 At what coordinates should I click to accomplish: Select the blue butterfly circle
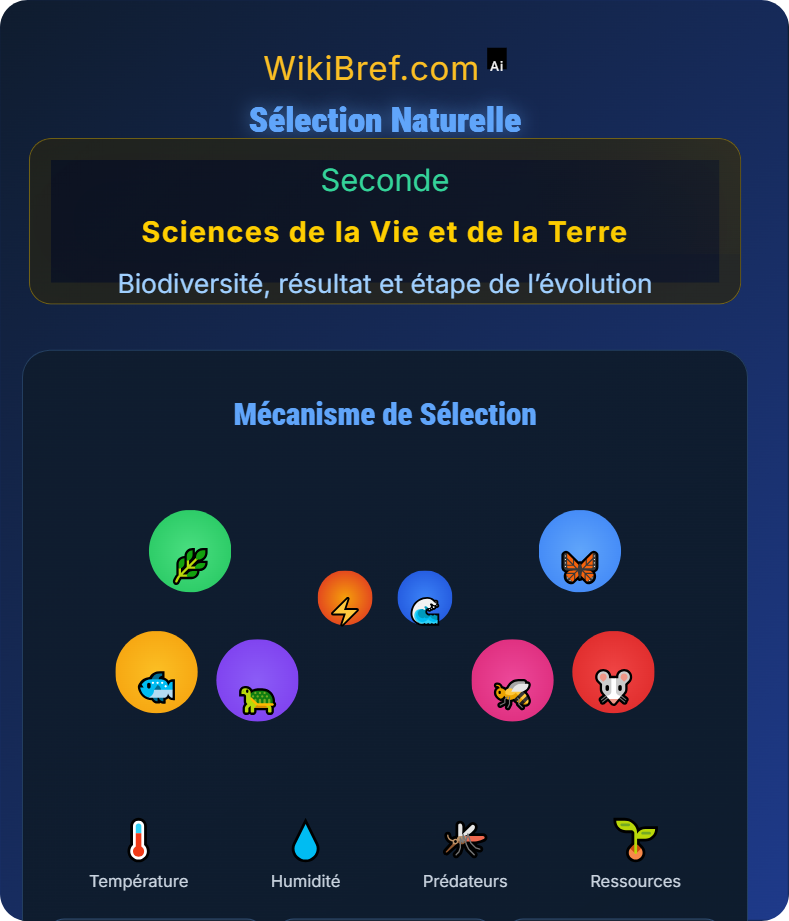580,551
